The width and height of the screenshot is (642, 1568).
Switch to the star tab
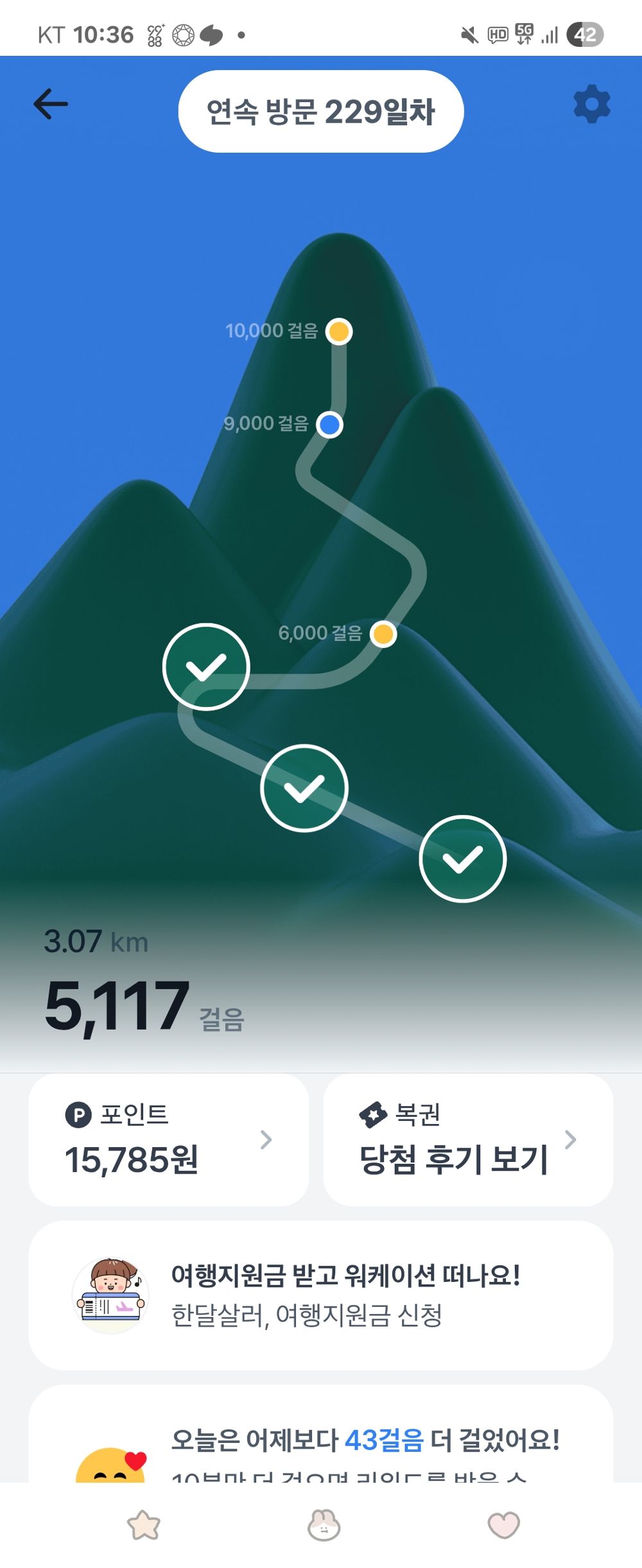[x=144, y=1525]
